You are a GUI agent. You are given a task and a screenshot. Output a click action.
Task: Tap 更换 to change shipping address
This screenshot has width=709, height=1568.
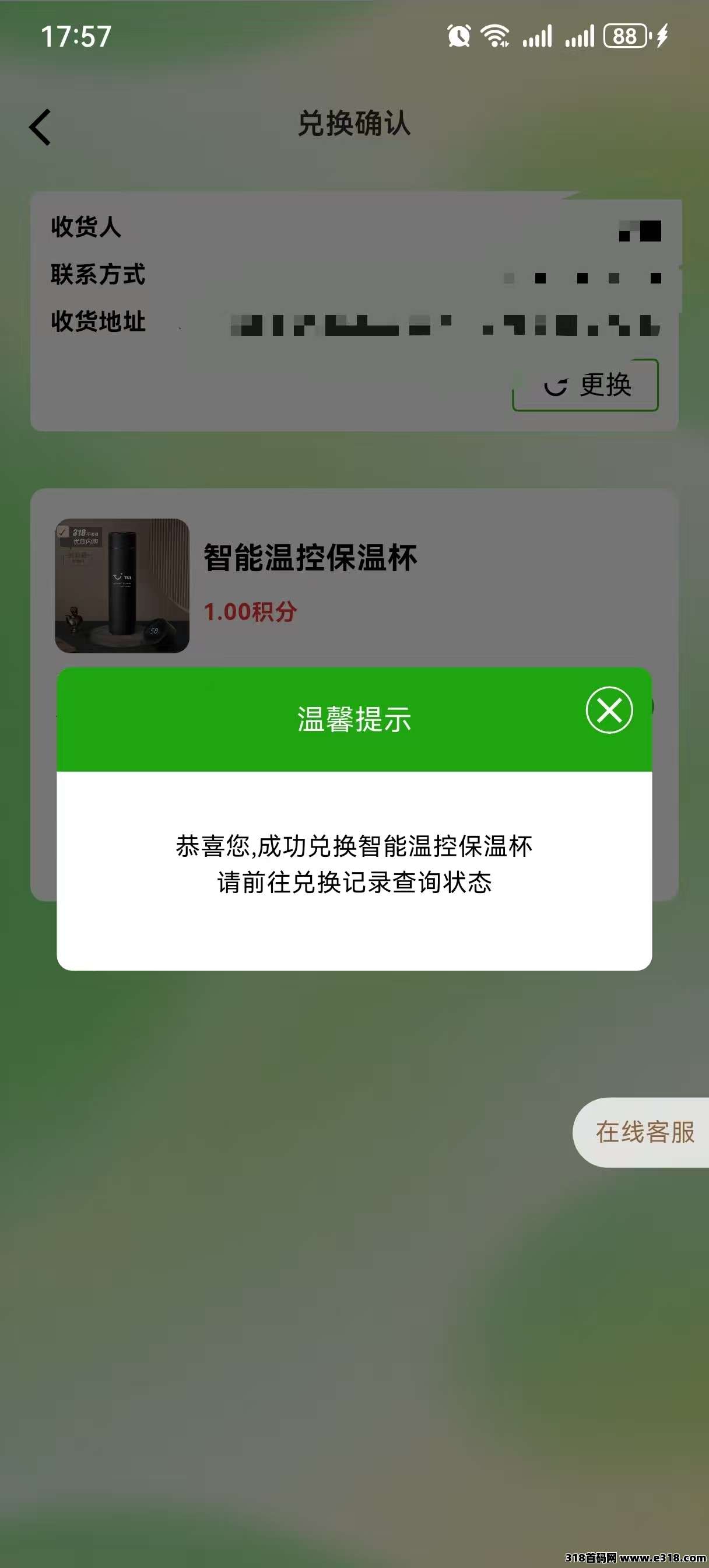(x=585, y=386)
